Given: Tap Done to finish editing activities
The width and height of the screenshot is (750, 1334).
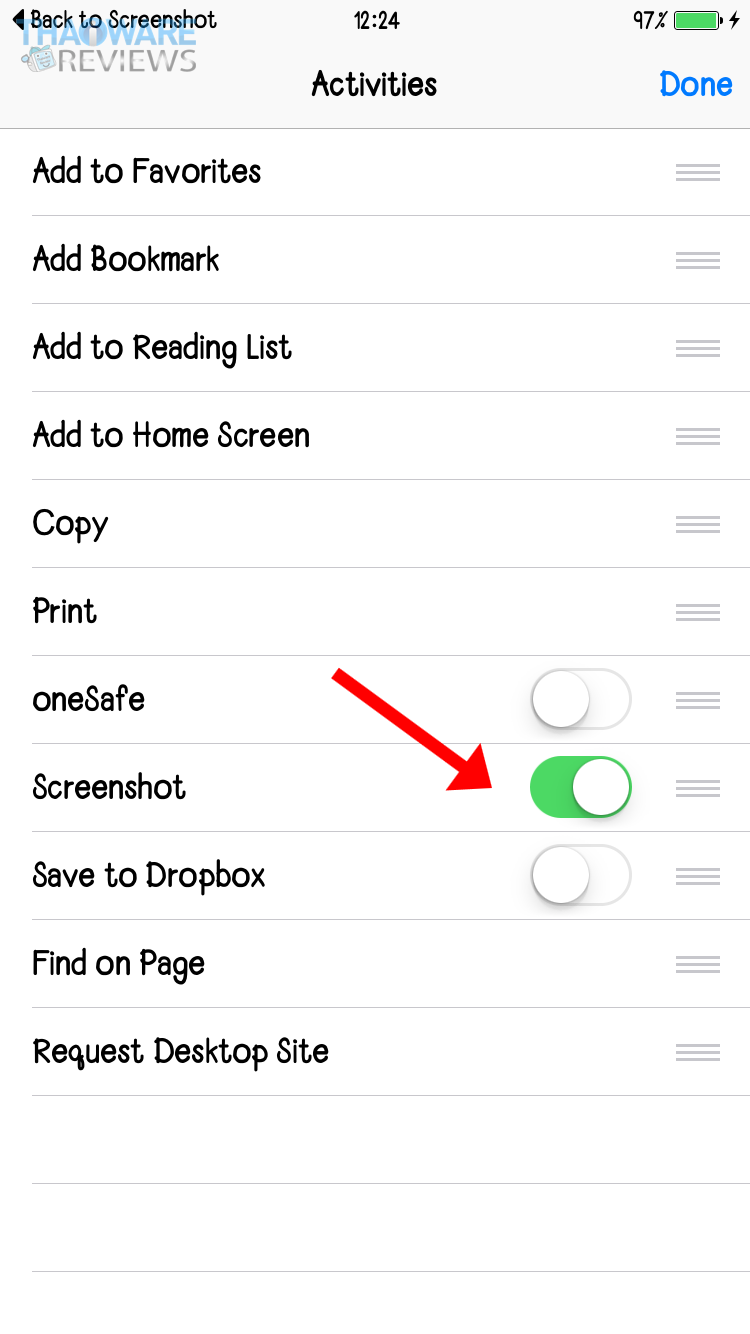Looking at the screenshot, I should (x=696, y=84).
